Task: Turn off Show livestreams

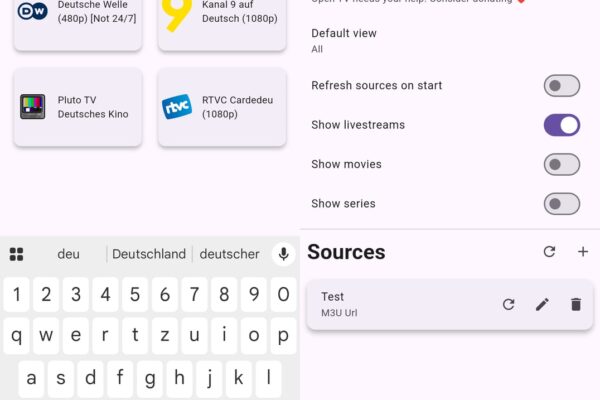Action: pos(561,125)
